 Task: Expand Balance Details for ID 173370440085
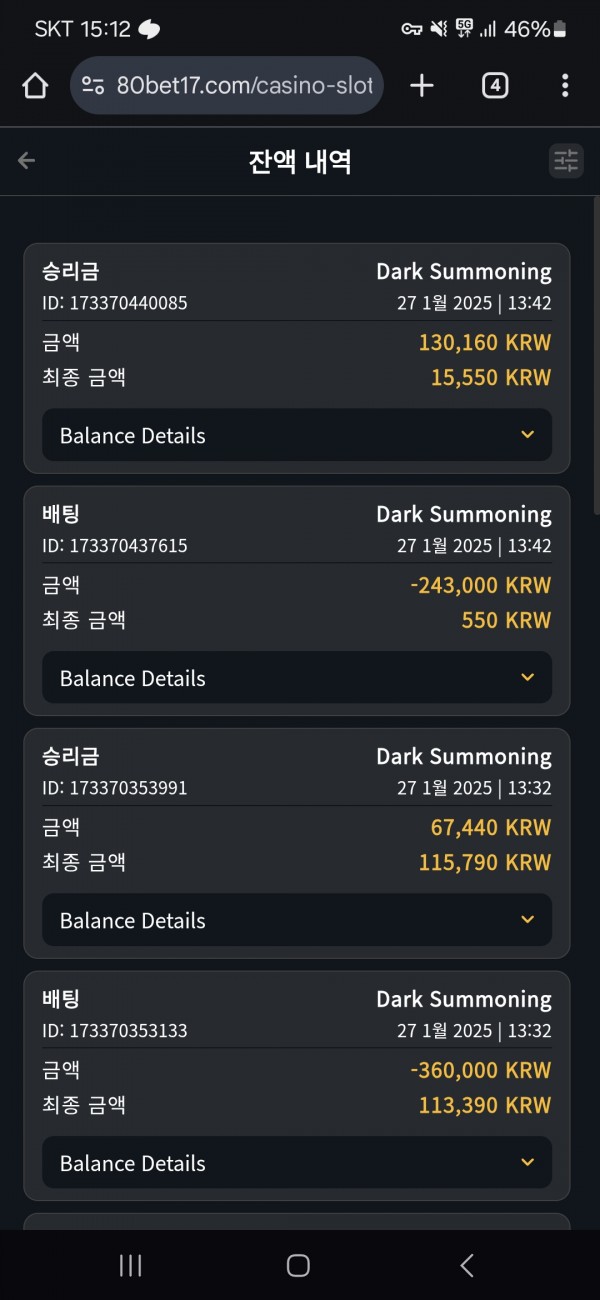tap(297, 435)
